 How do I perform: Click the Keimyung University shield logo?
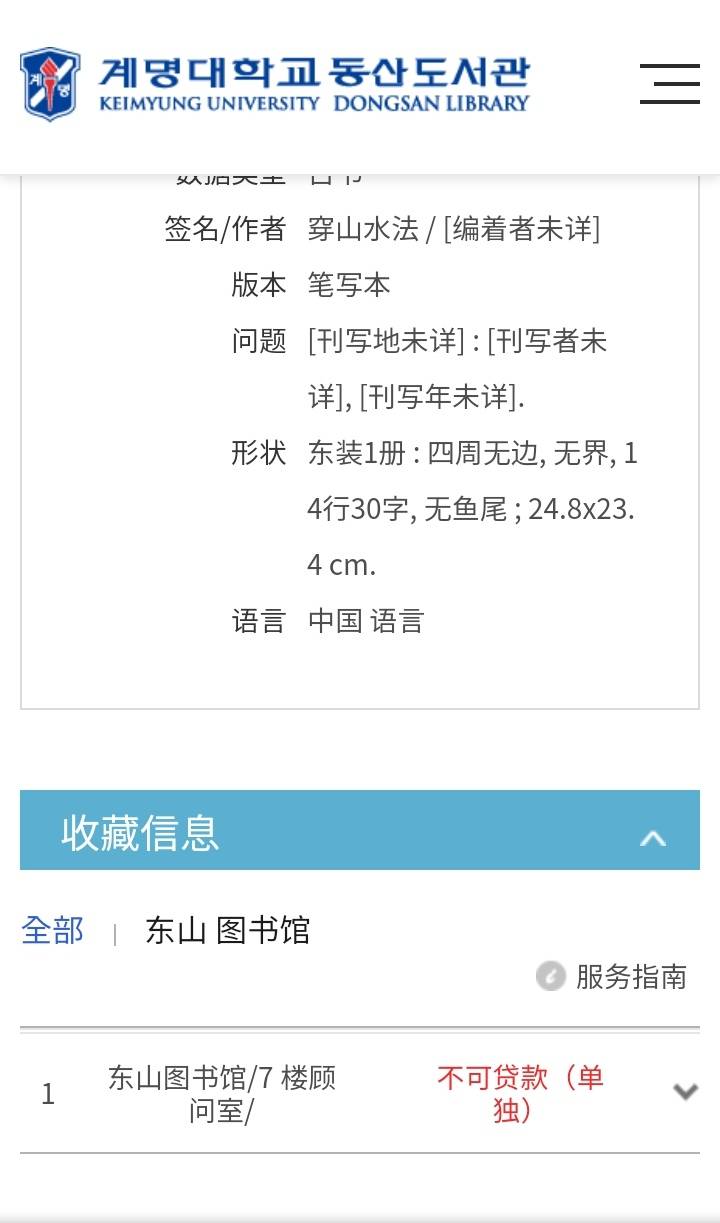[51, 84]
